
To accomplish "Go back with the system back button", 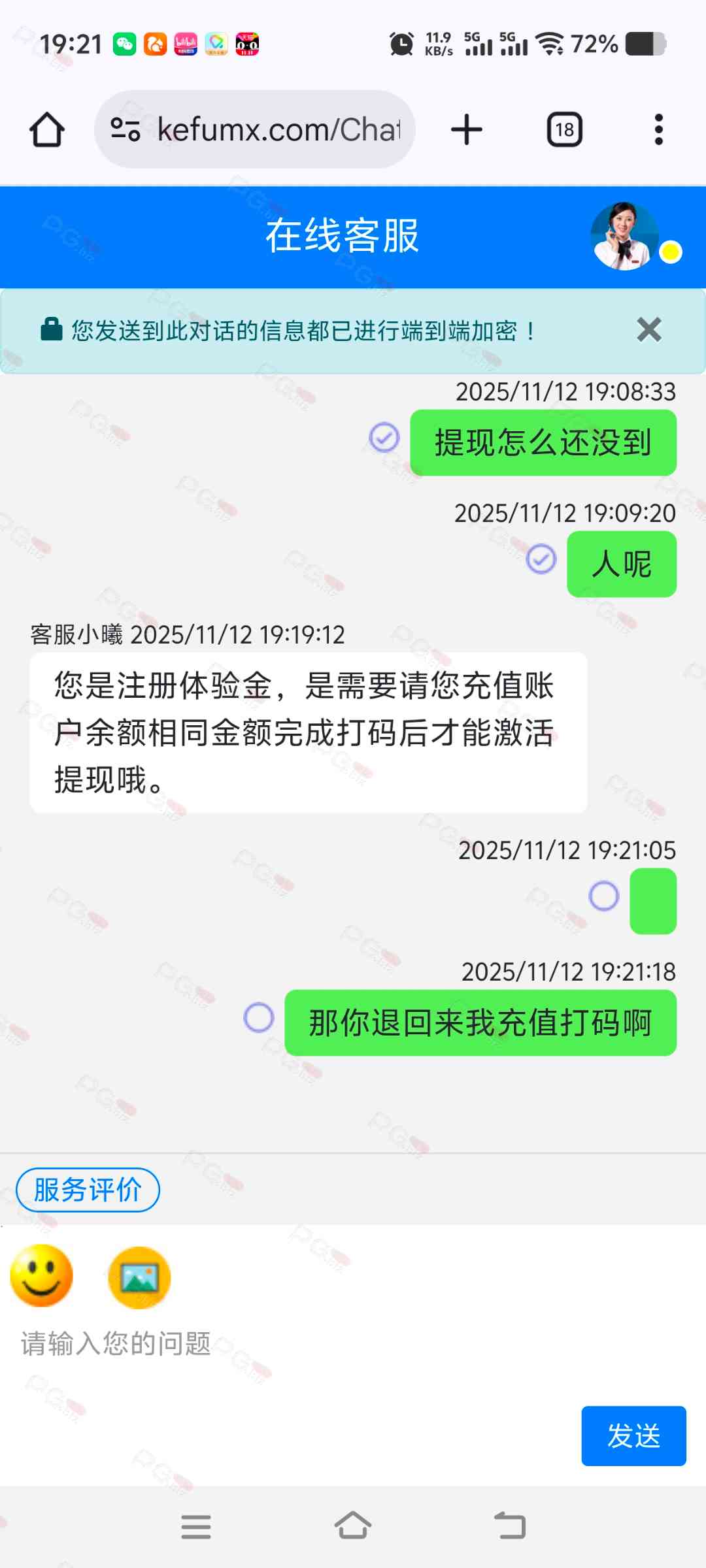I will 510,1526.
